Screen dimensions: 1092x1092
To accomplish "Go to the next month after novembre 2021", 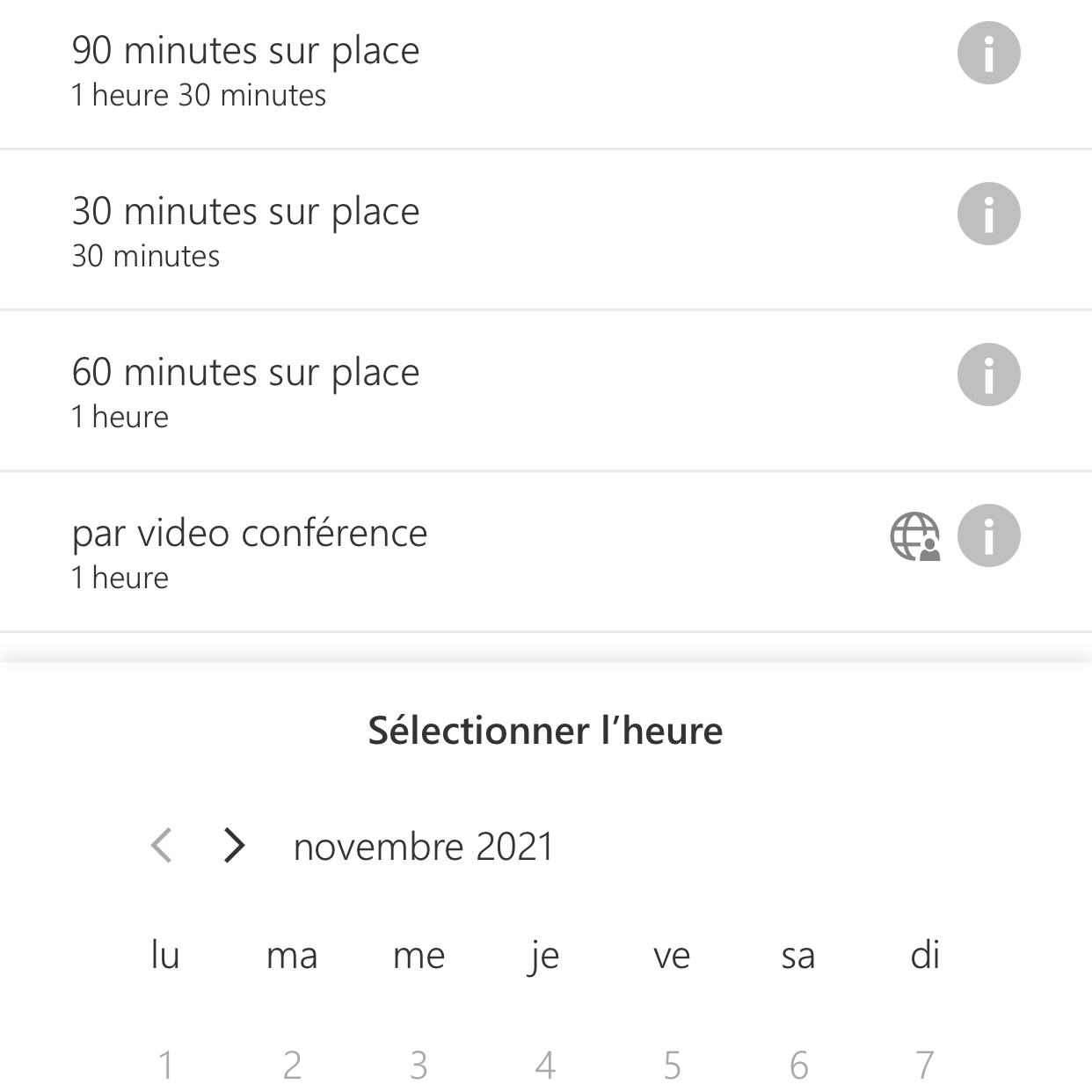I will click(x=233, y=846).
